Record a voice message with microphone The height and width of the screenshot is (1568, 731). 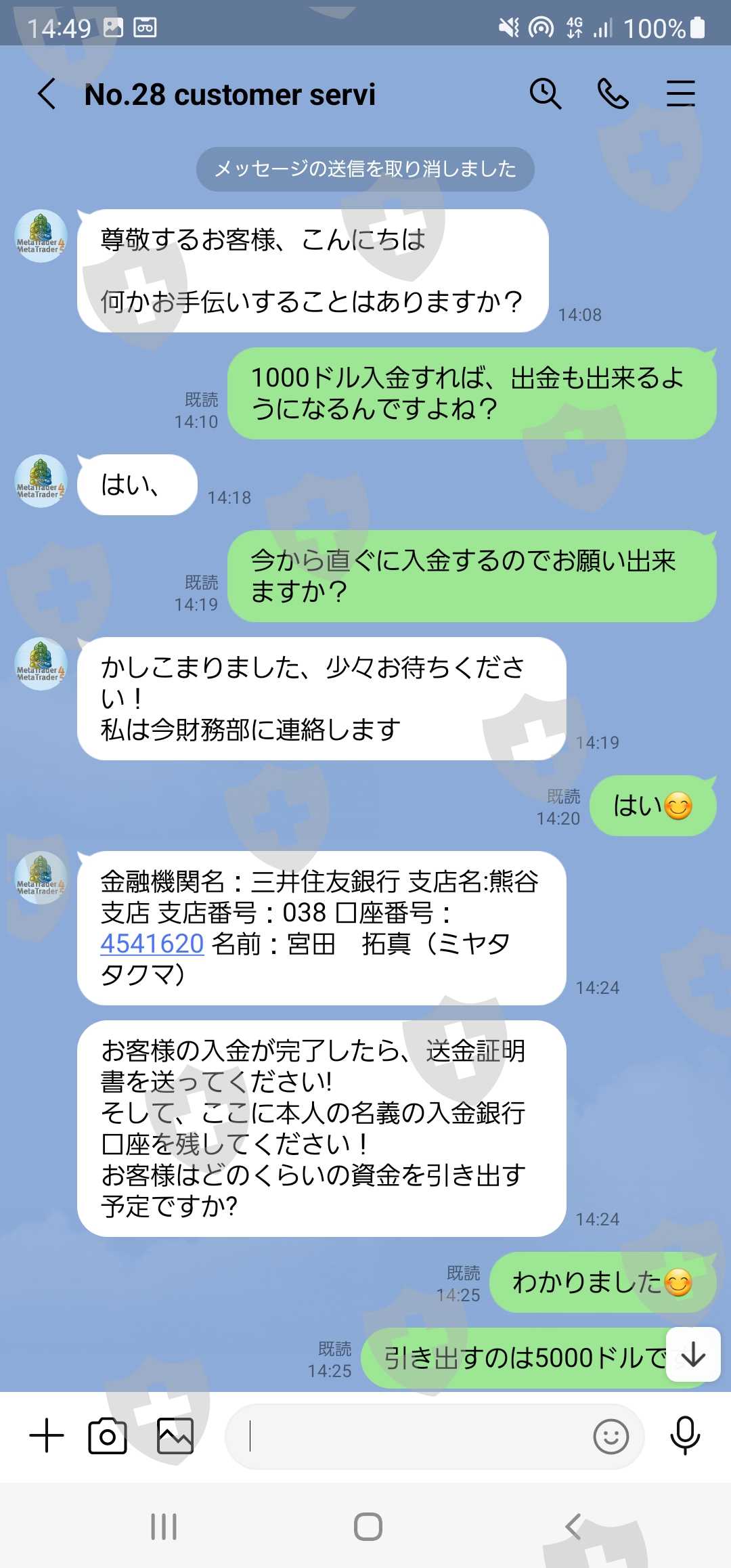click(x=685, y=1435)
